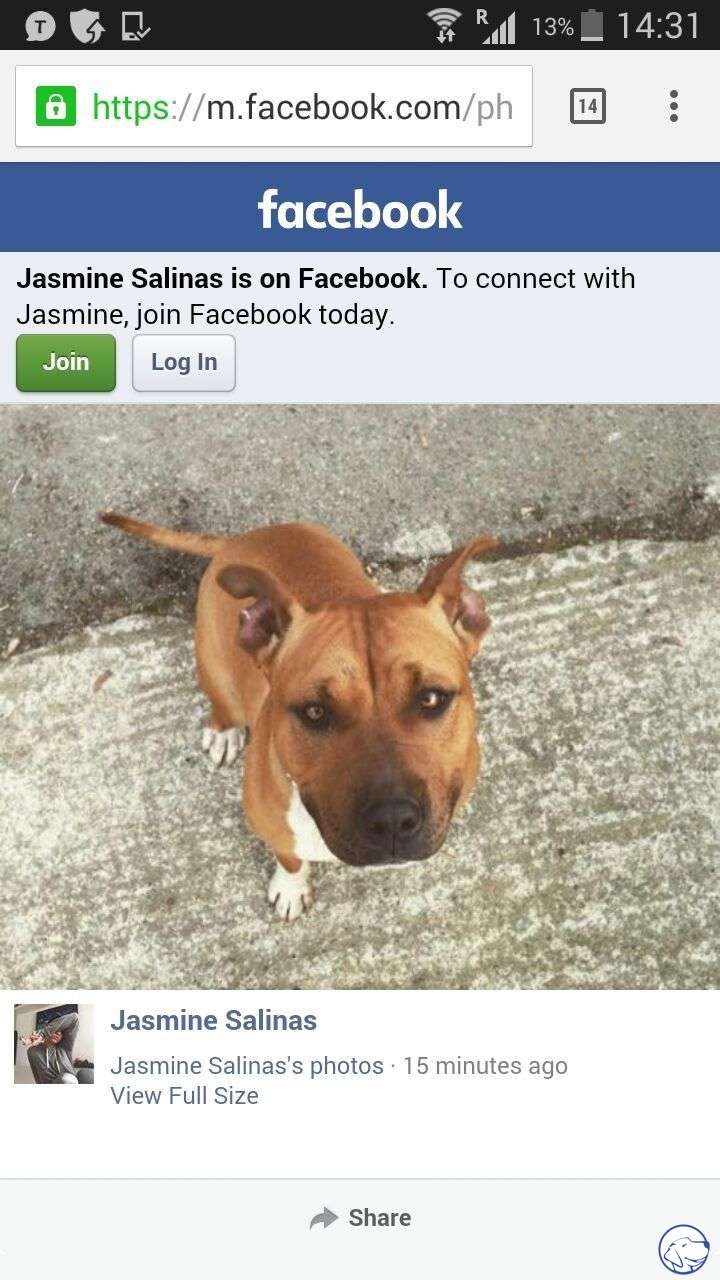Tap the browser URL address bar
Viewport: 720px width, 1280px height.
tap(274, 106)
